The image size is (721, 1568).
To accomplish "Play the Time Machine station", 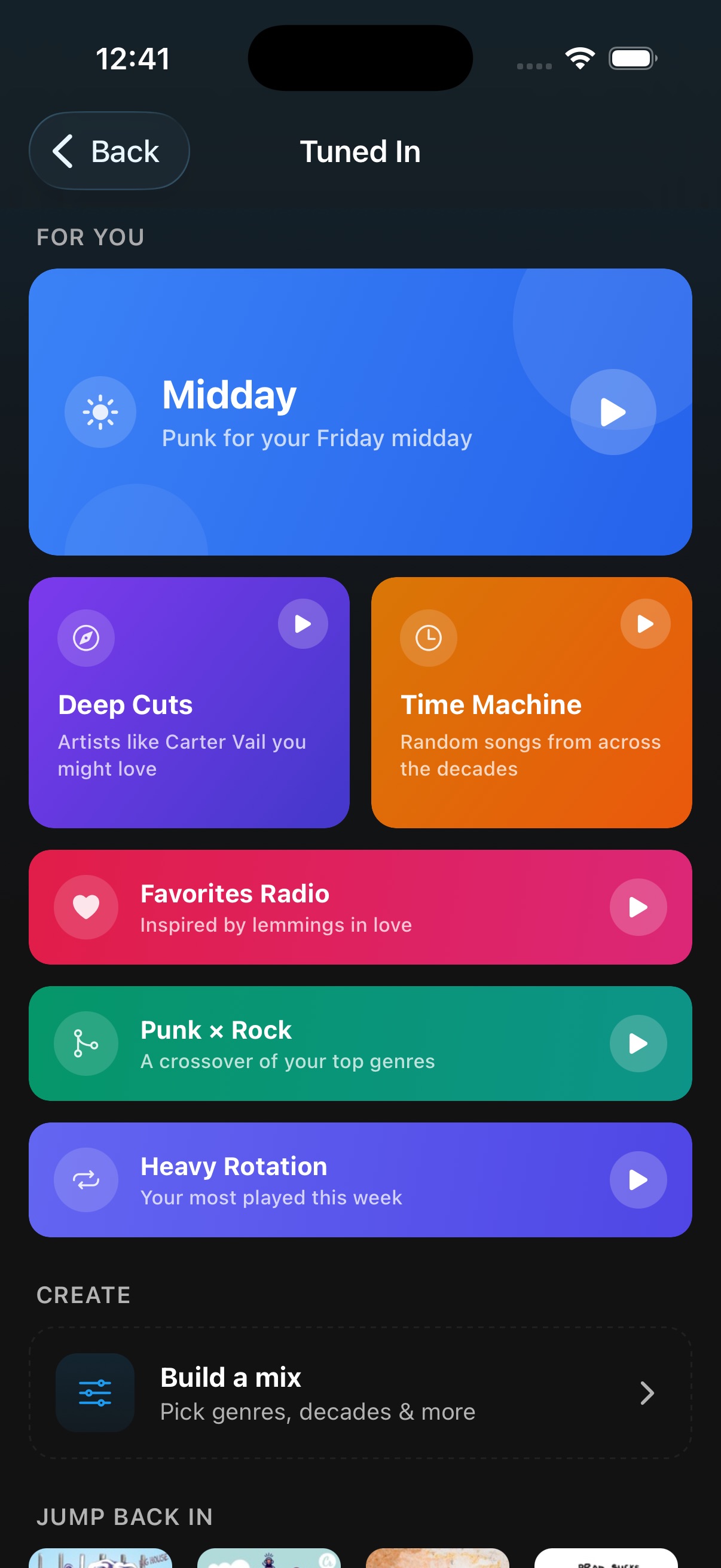I will click(645, 624).
